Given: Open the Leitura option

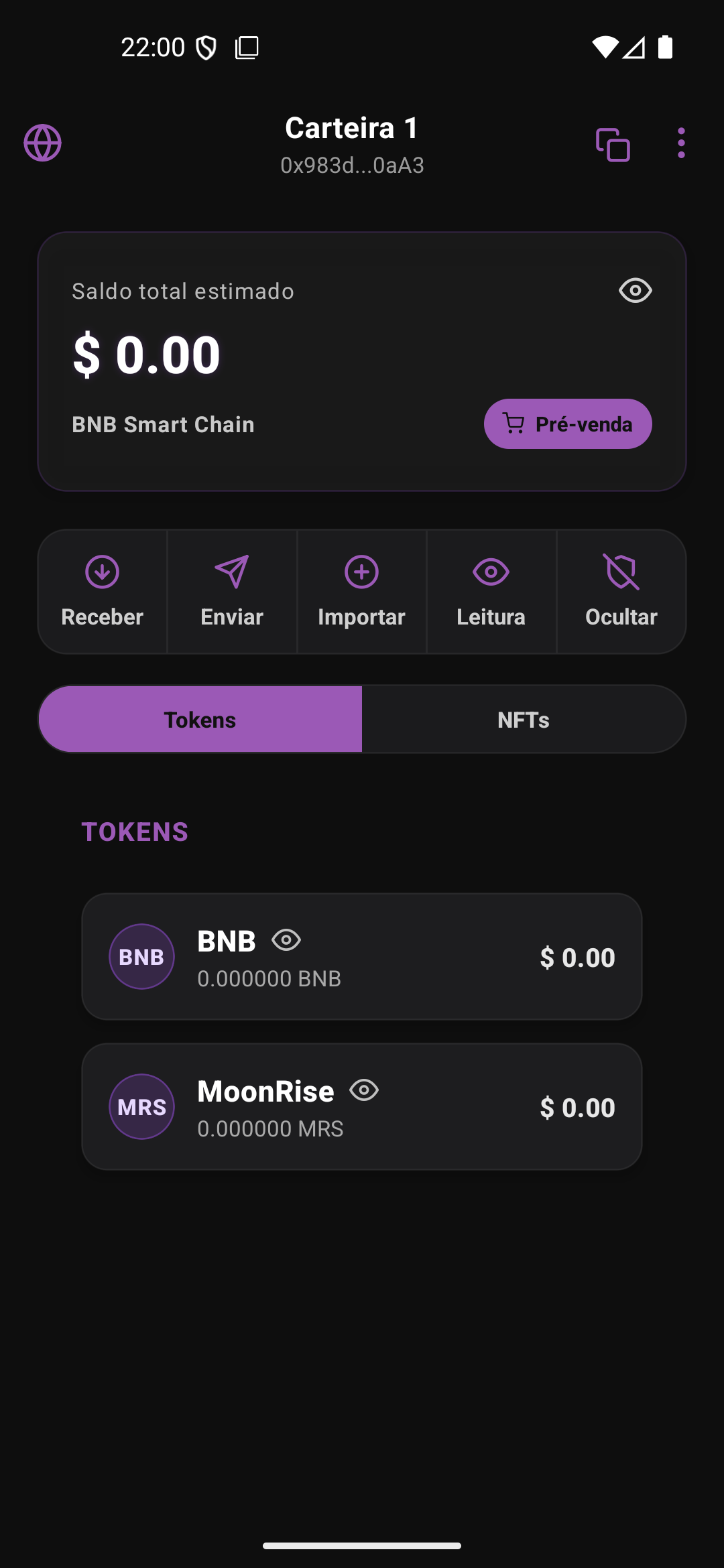Looking at the screenshot, I should pyautogui.click(x=491, y=591).
